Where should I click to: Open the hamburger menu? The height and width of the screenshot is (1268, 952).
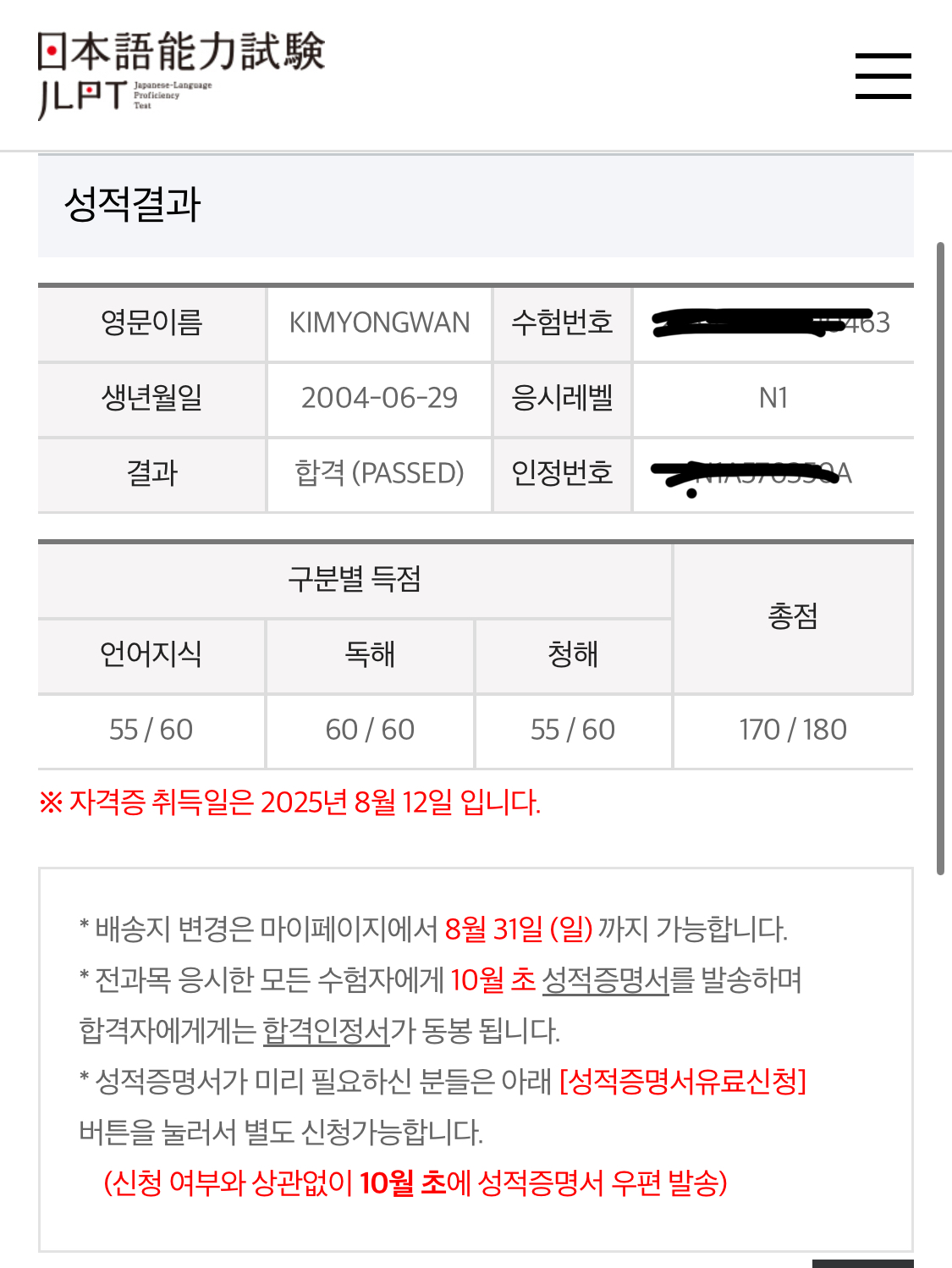pos(883,76)
